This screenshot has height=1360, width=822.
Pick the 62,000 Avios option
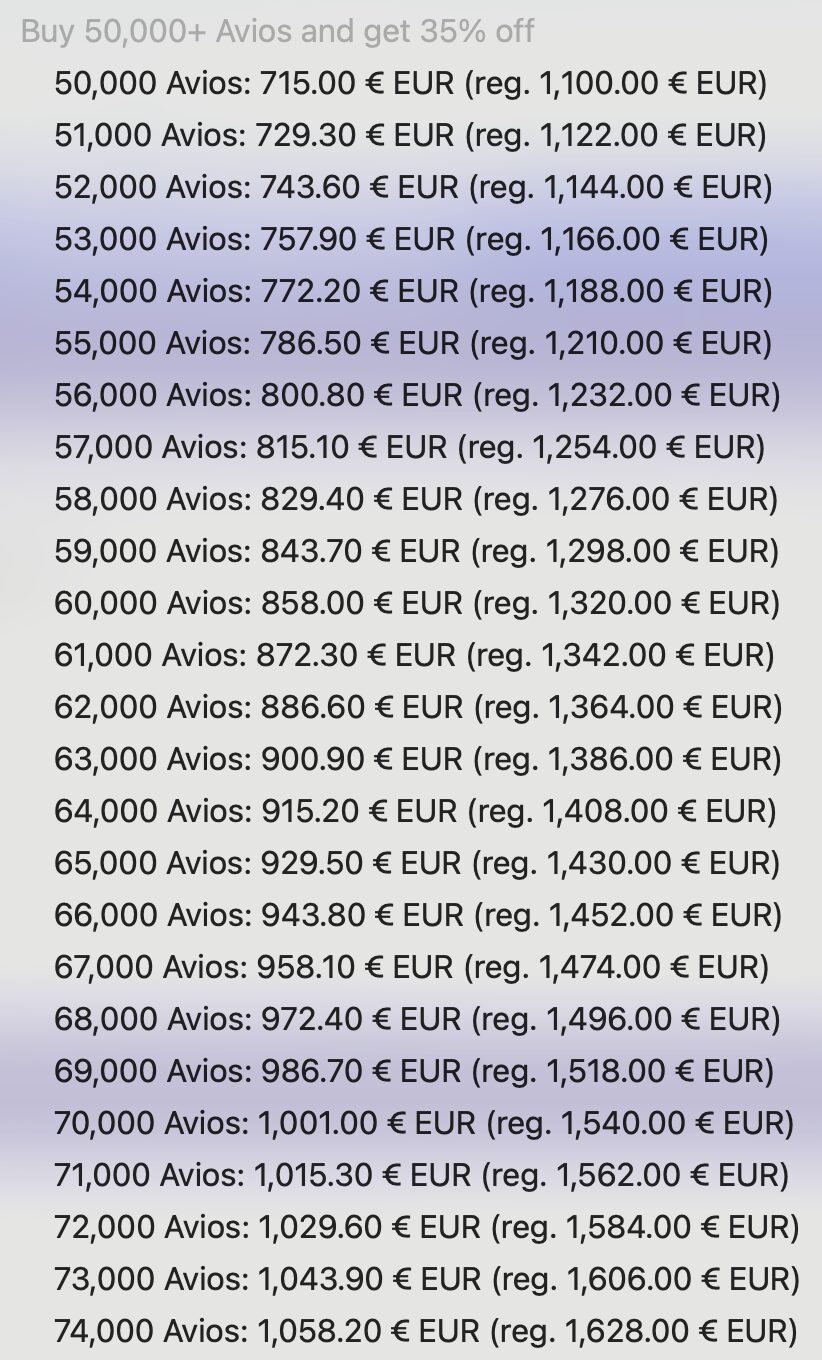pyautogui.click(x=418, y=707)
